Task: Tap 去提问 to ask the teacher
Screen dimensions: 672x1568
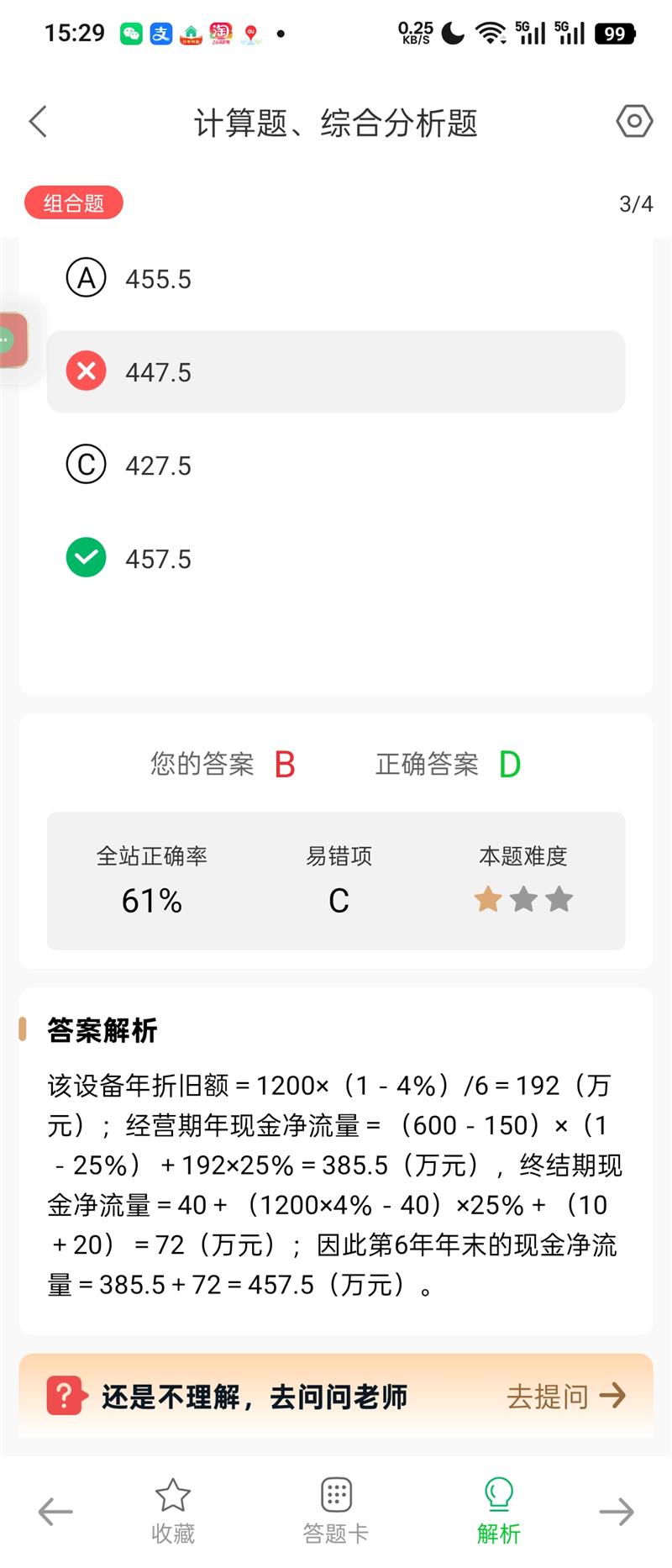Action: pos(565,1396)
